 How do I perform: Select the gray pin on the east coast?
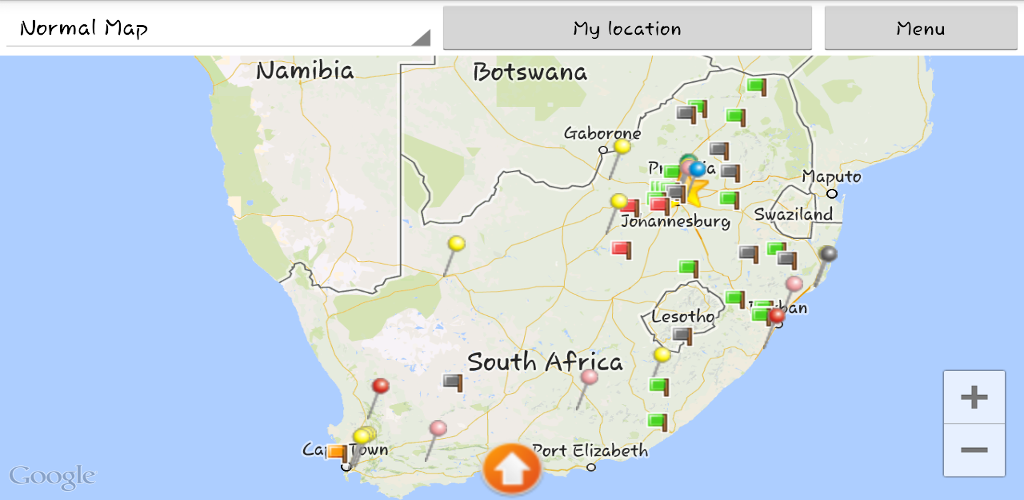(828, 254)
